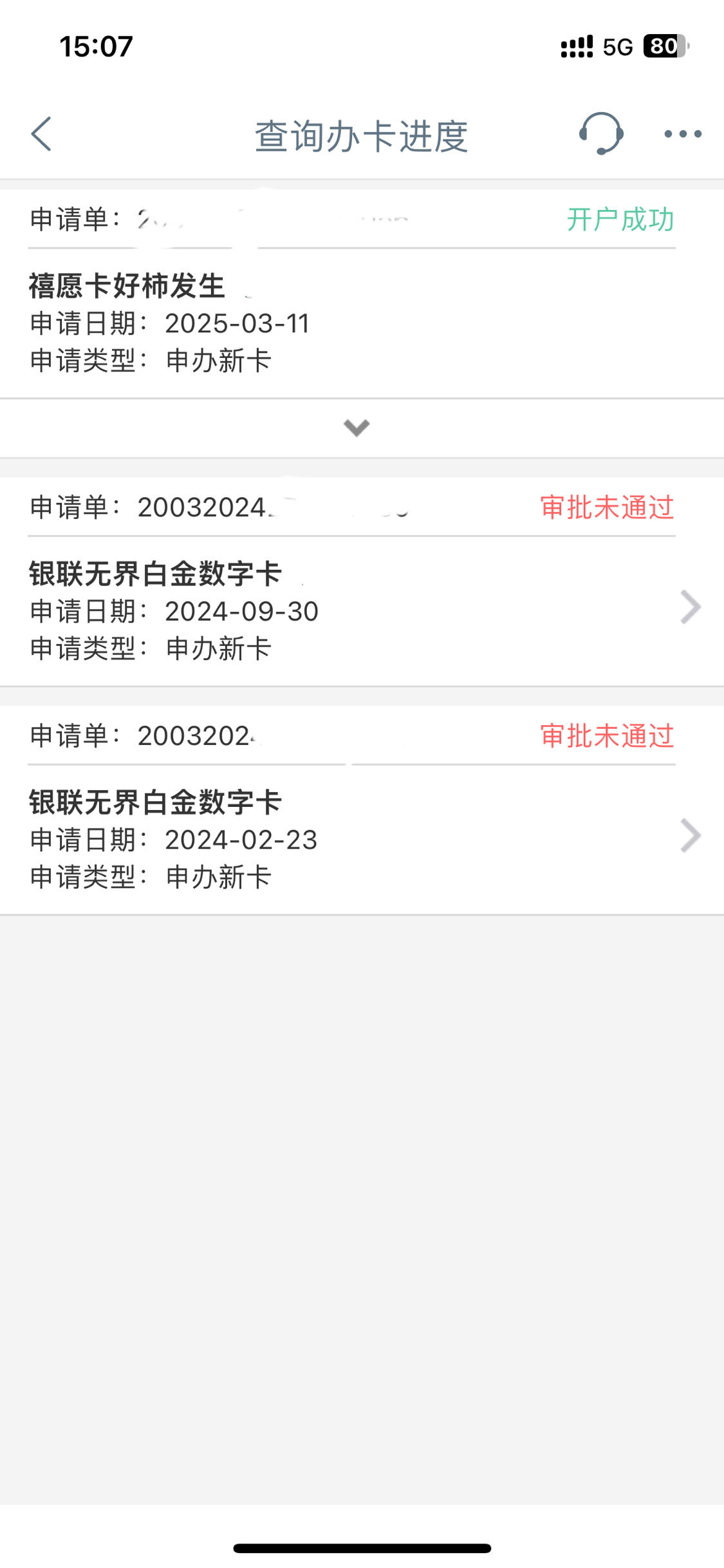Go back using the top-left arrow

coord(41,134)
